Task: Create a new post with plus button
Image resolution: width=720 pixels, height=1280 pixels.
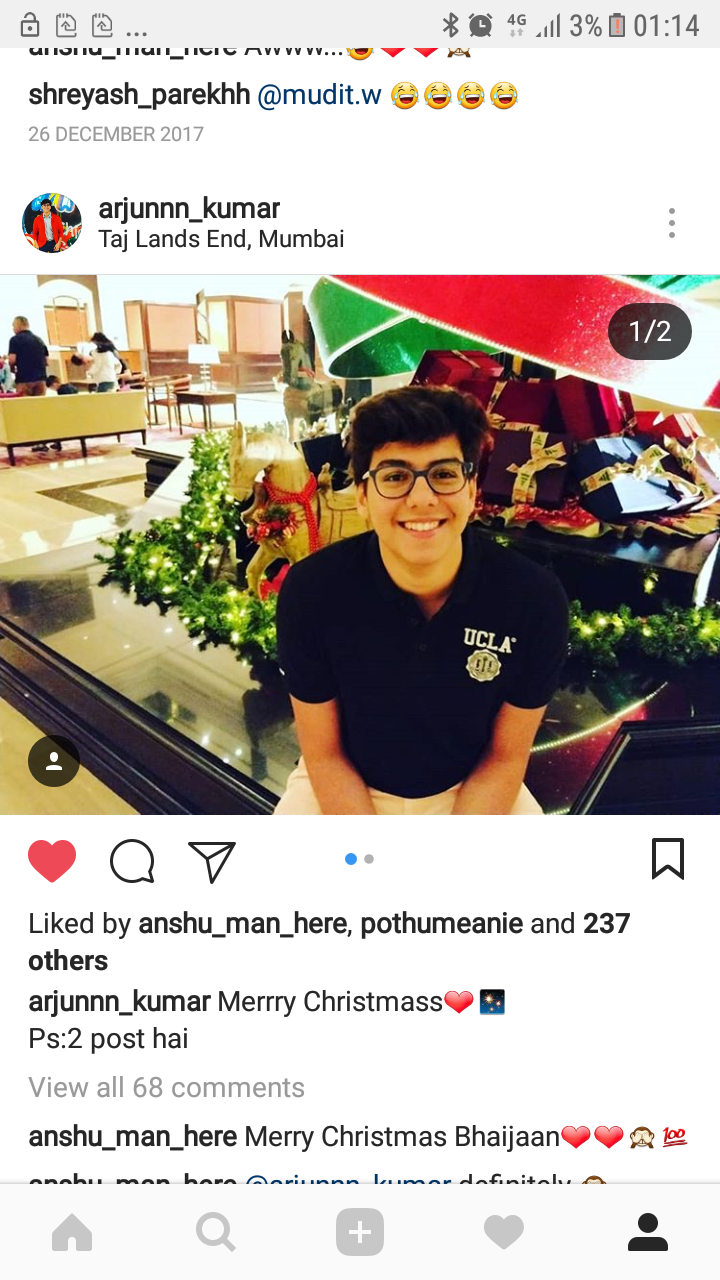Action: pyautogui.click(x=360, y=1232)
